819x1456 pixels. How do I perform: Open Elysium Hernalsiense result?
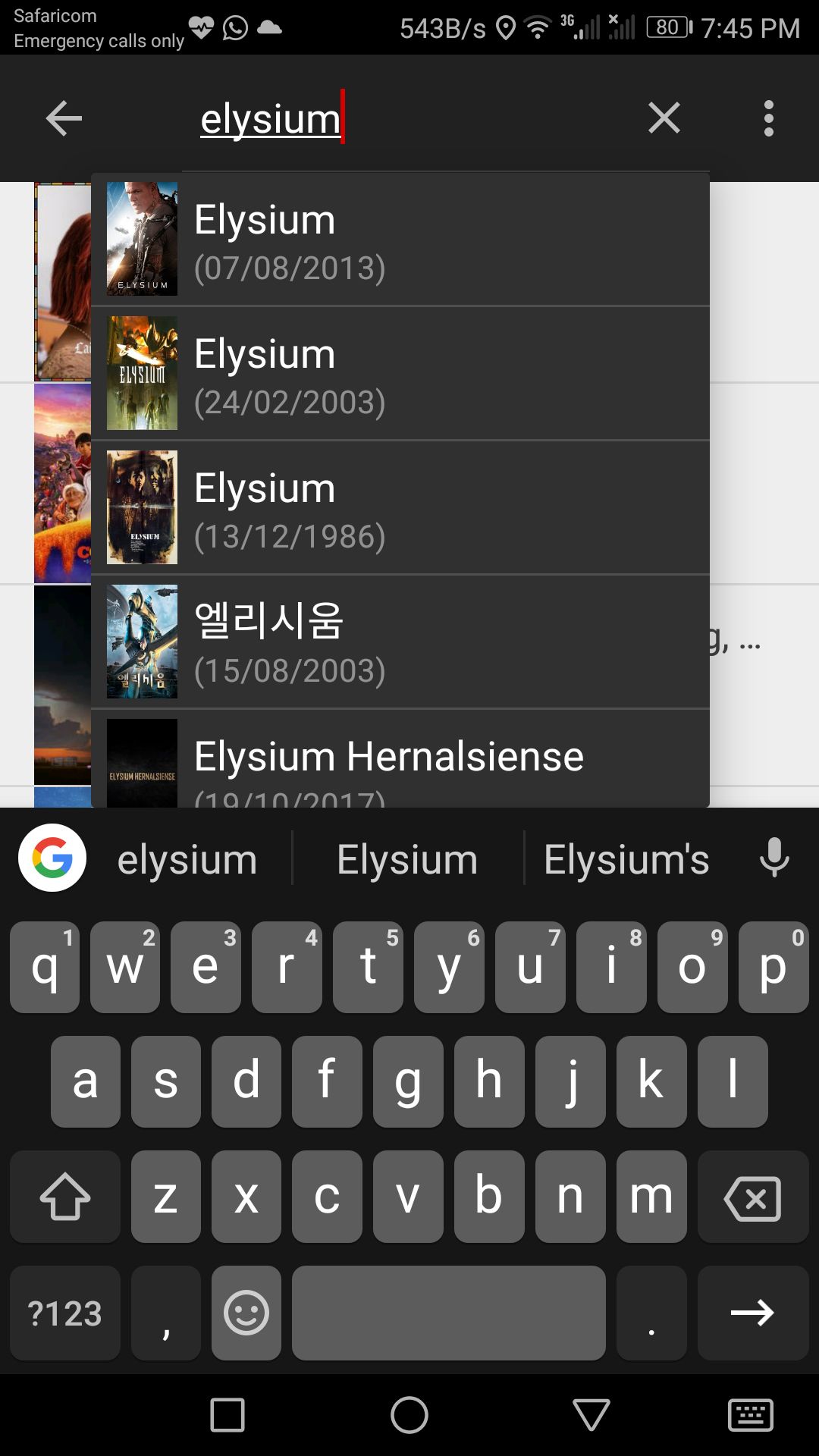[x=400, y=762]
